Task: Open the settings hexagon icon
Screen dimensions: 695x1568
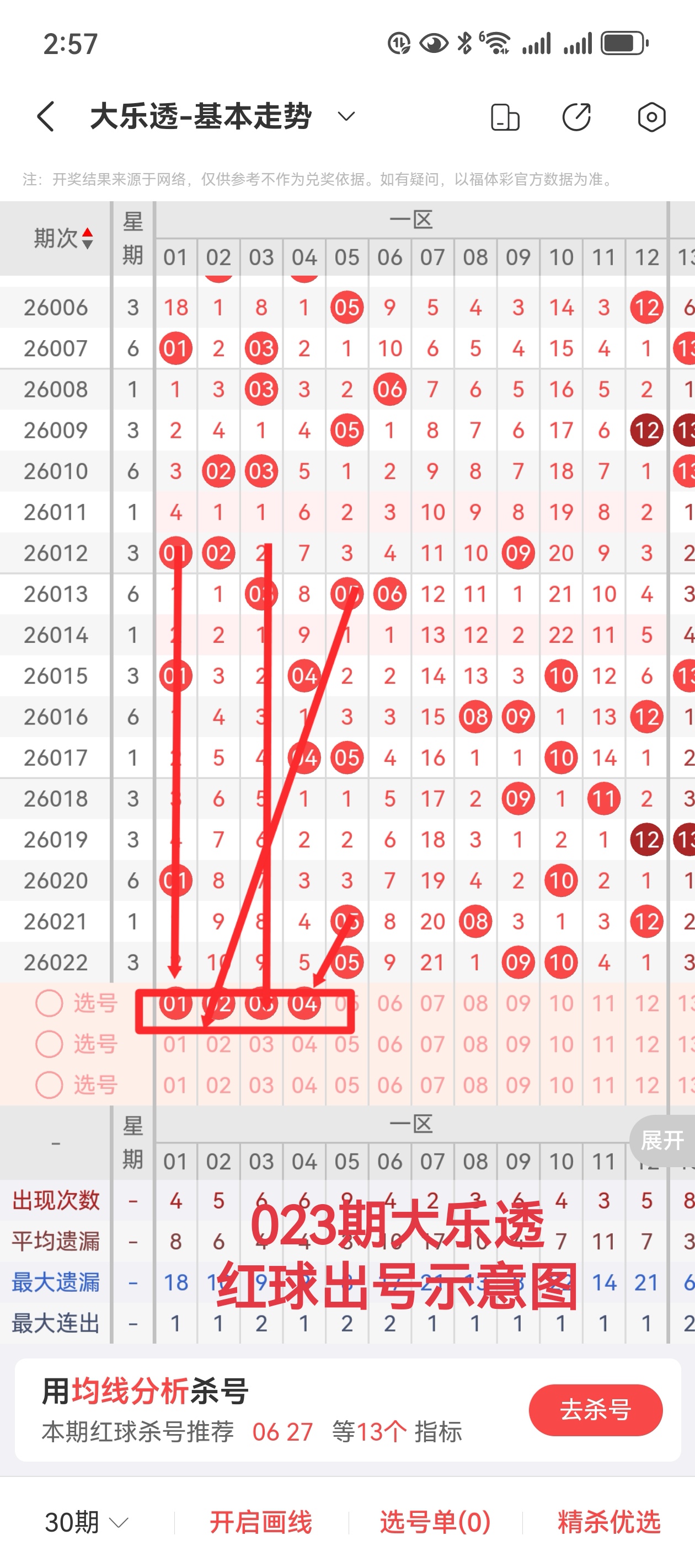Action: [x=650, y=117]
